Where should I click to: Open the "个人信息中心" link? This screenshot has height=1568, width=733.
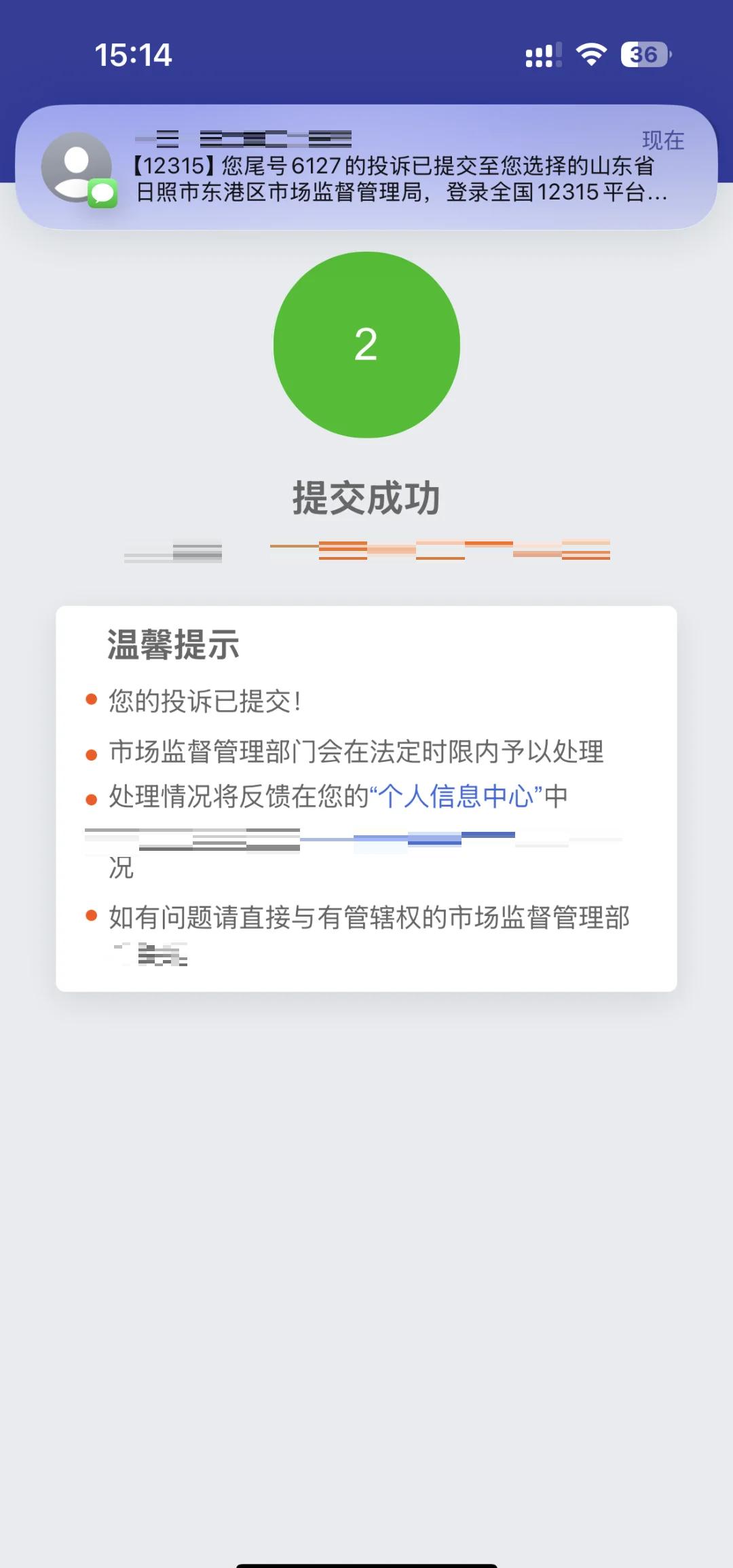click(455, 797)
